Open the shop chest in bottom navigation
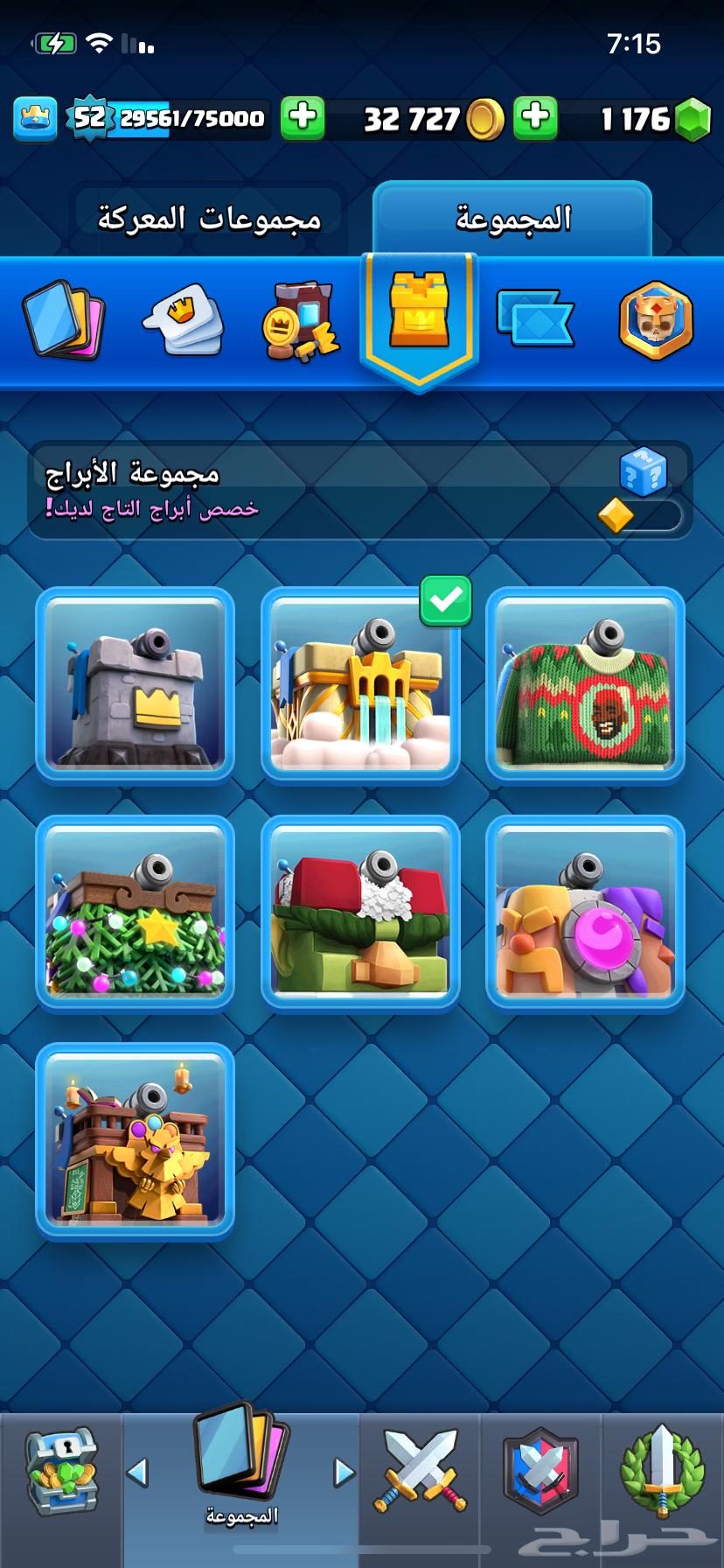 click(x=60, y=1473)
